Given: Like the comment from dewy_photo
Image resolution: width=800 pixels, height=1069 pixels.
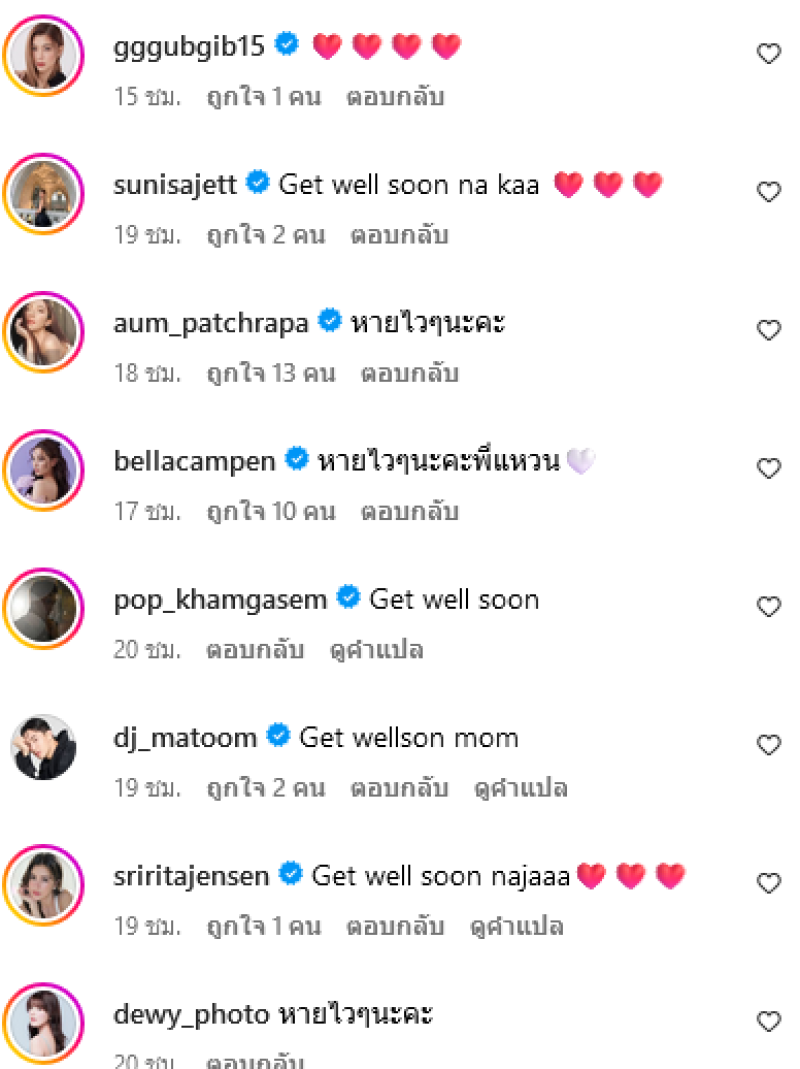Looking at the screenshot, I should click(768, 1021).
